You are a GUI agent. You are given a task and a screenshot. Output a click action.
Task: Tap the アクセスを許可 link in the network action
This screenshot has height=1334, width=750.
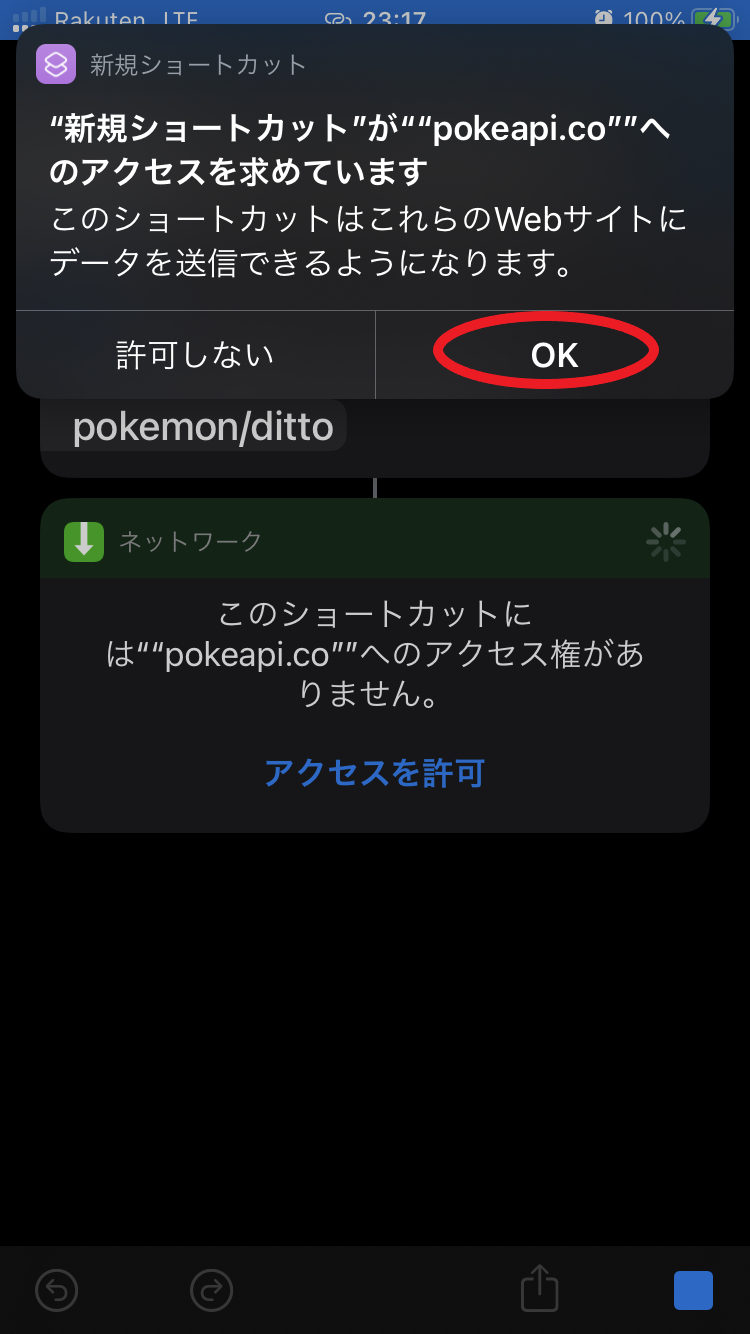(x=374, y=773)
